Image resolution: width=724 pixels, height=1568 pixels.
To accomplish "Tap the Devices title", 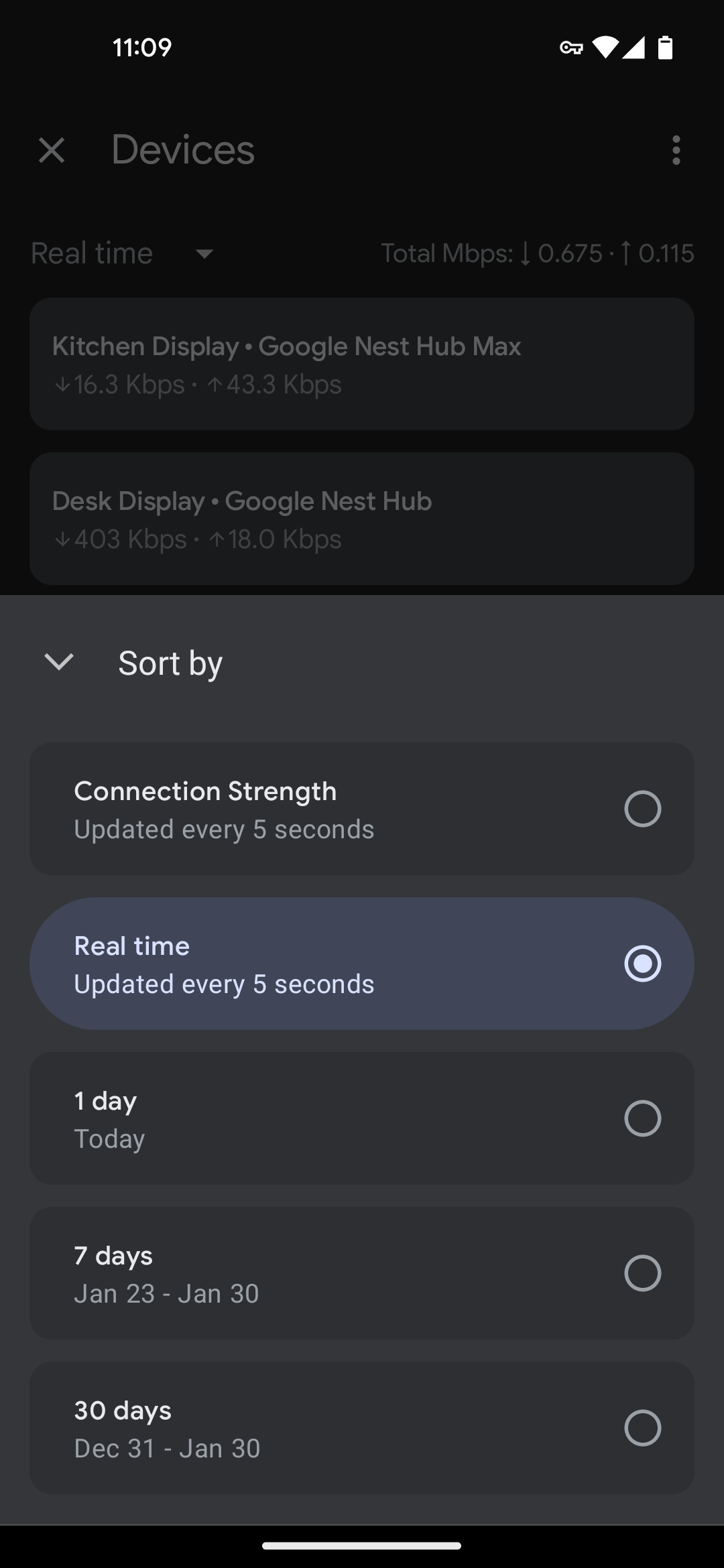I will (182, 150).
